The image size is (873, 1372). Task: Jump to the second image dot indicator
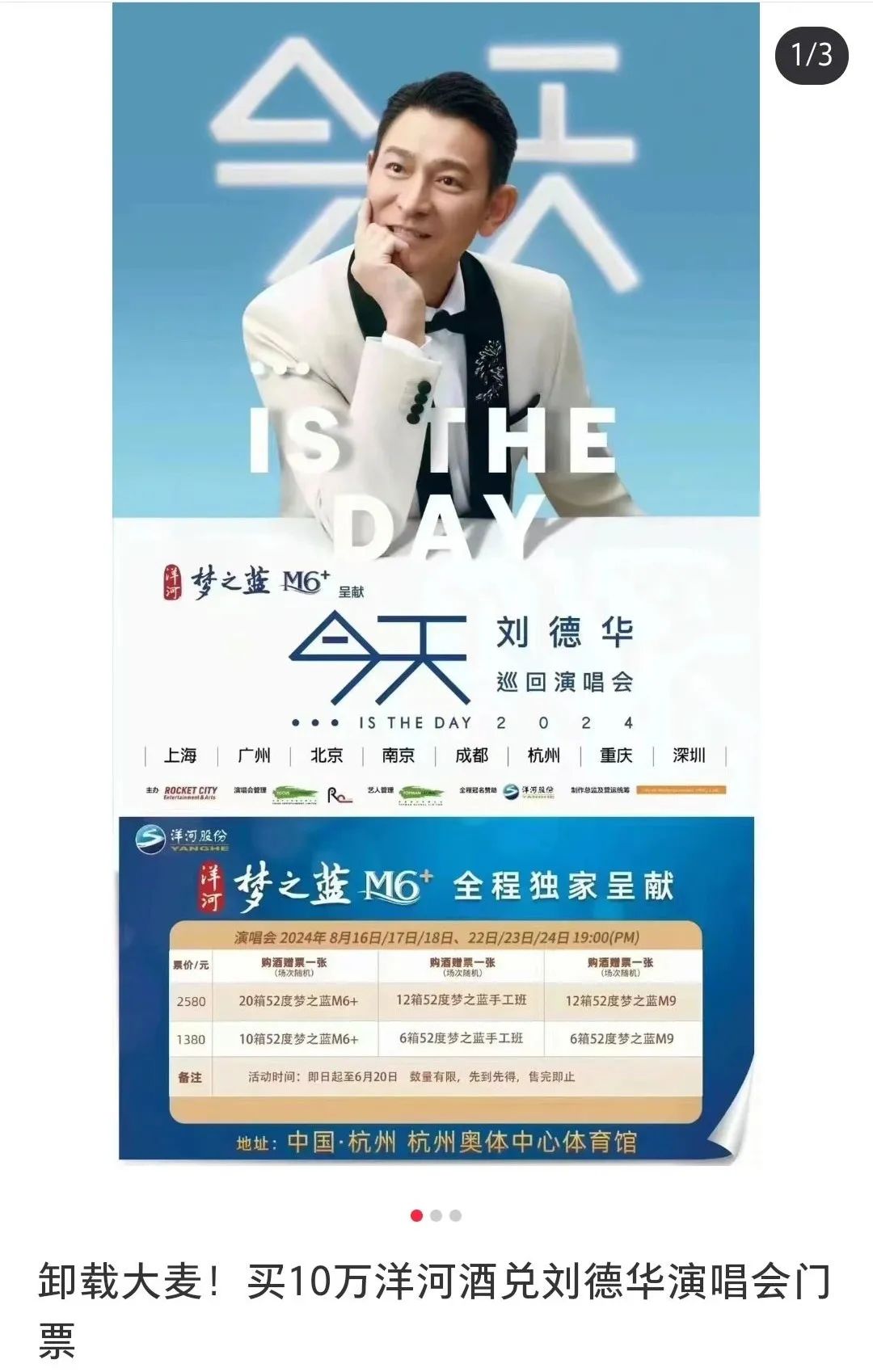(436, 1215)
